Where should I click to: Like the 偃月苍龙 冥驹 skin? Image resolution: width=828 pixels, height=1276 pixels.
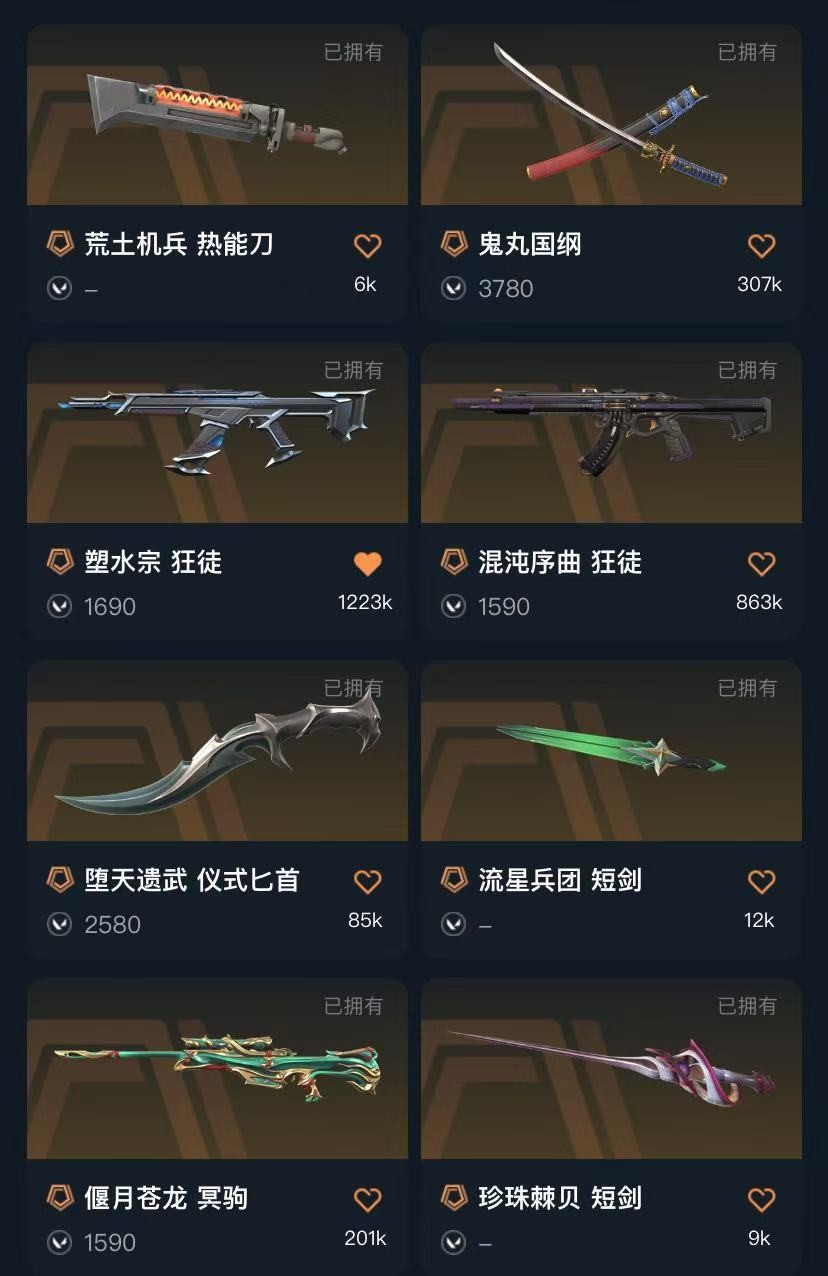point(367,1199)
